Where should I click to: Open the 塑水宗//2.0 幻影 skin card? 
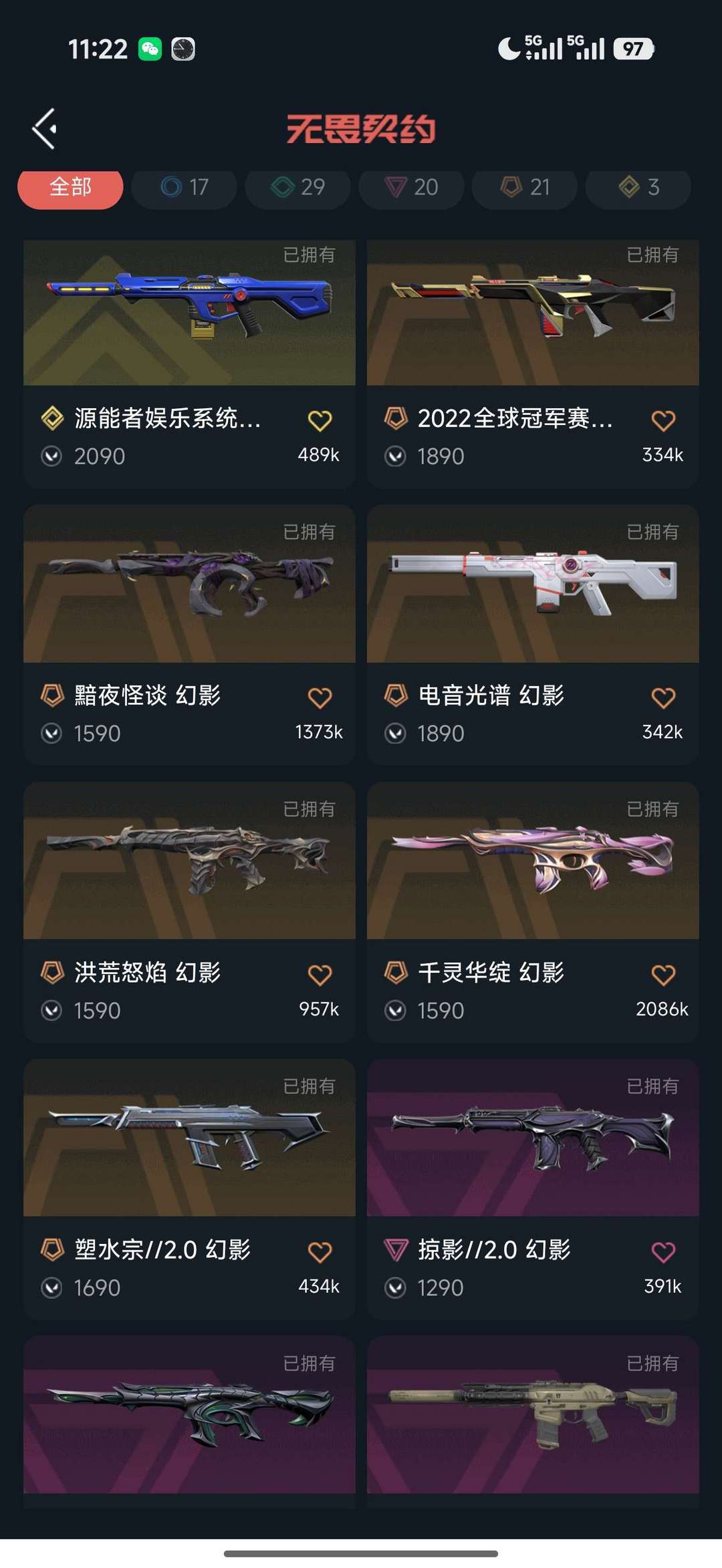(x=189, y=1189)
